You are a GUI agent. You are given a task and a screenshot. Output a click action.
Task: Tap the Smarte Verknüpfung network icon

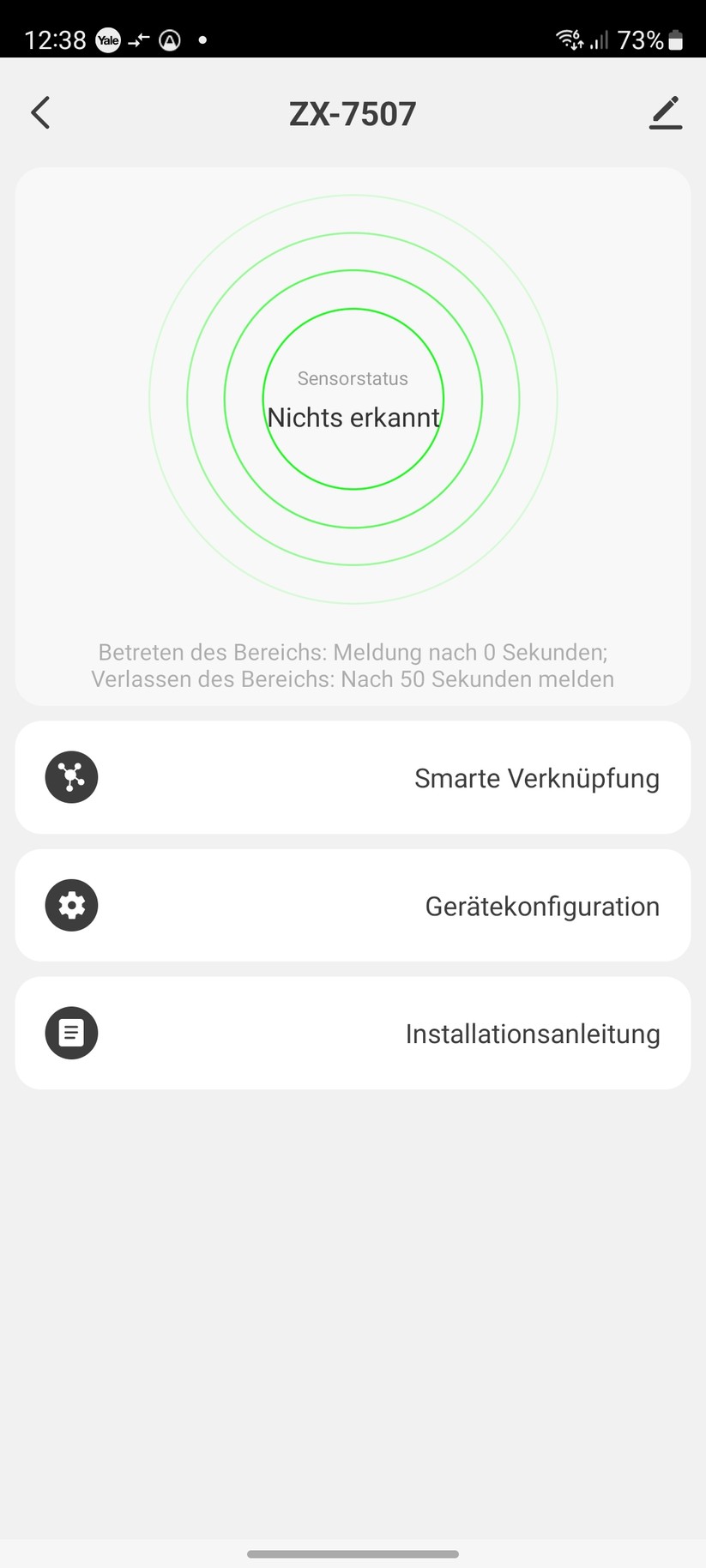(71, 777)
